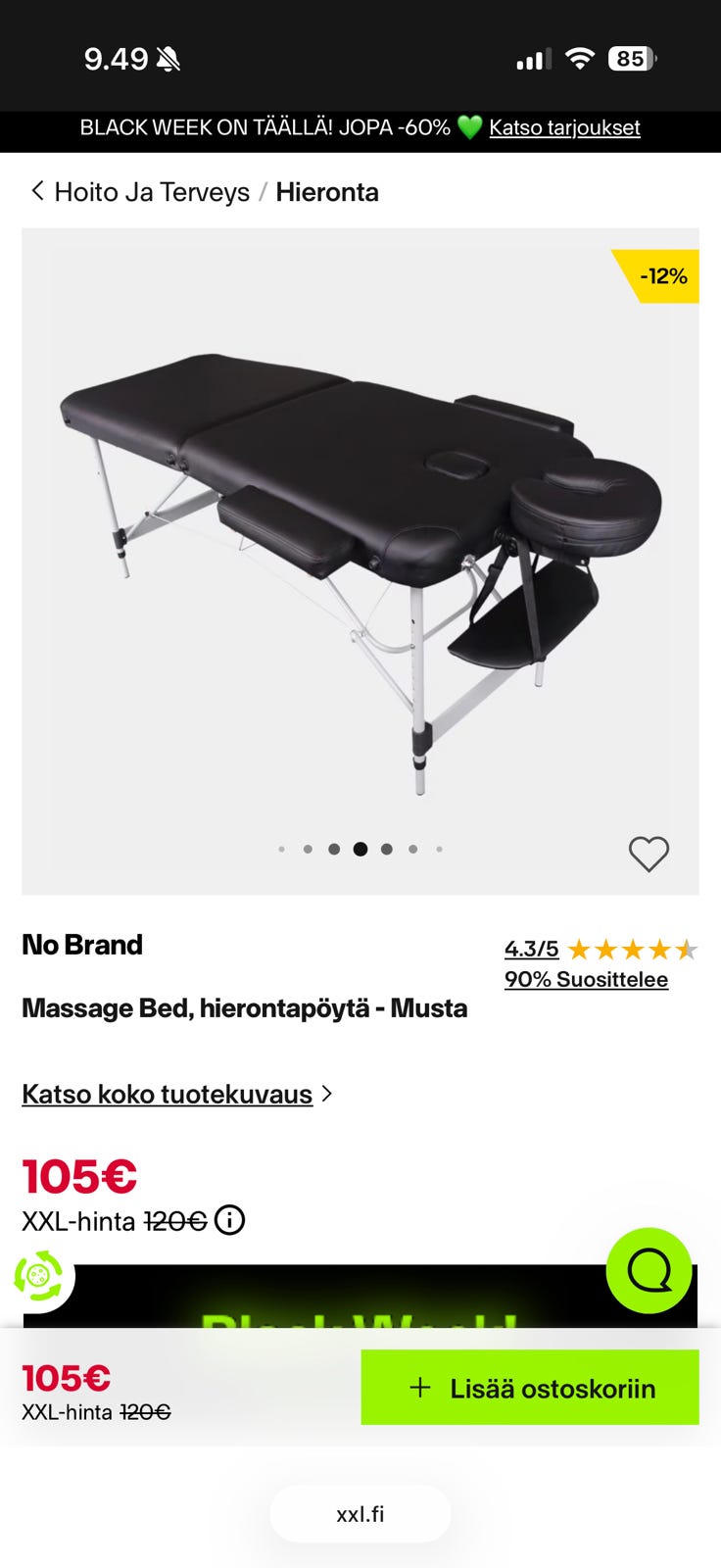
Task: Go back to Hoito Ja Terveys category
Action: (x=141, y=192)
